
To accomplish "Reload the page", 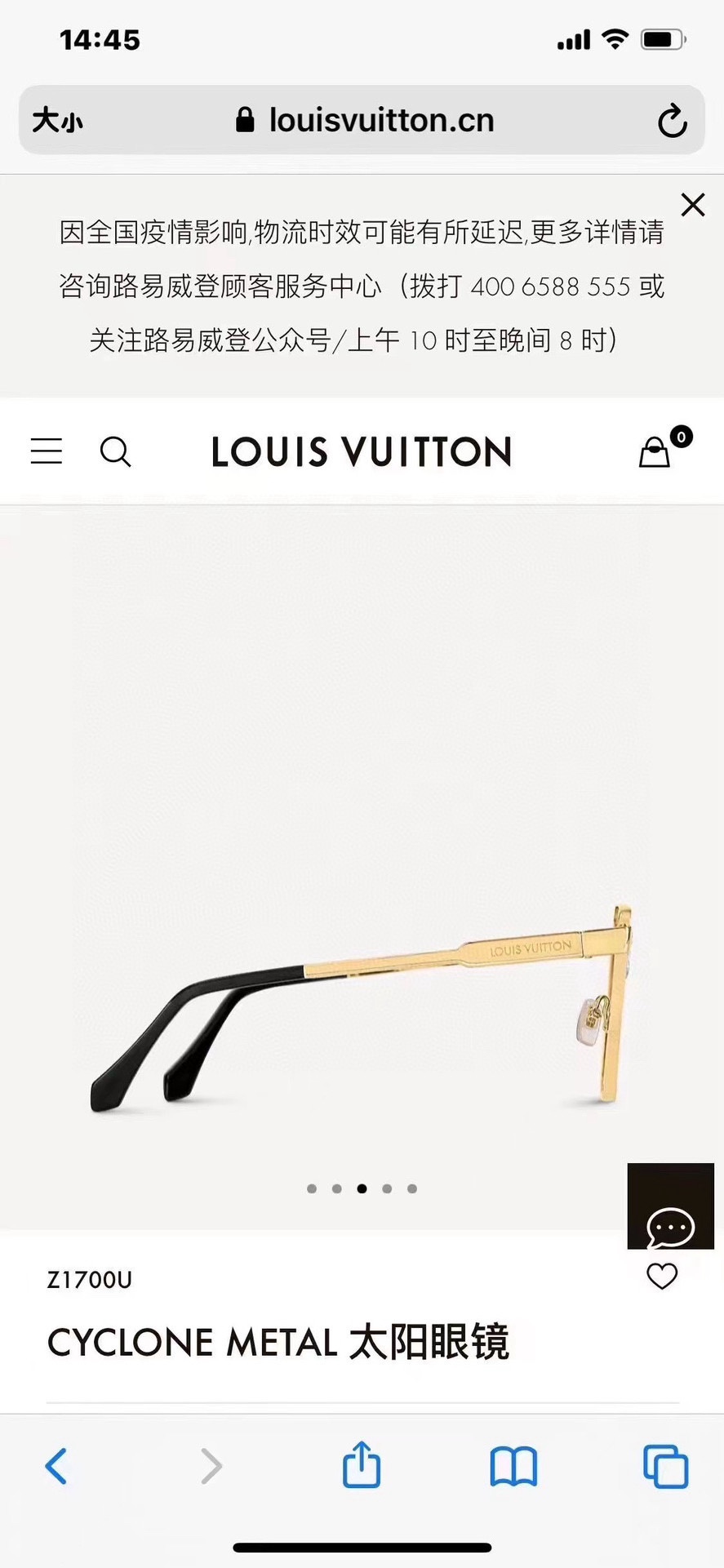I will [672, 121].
